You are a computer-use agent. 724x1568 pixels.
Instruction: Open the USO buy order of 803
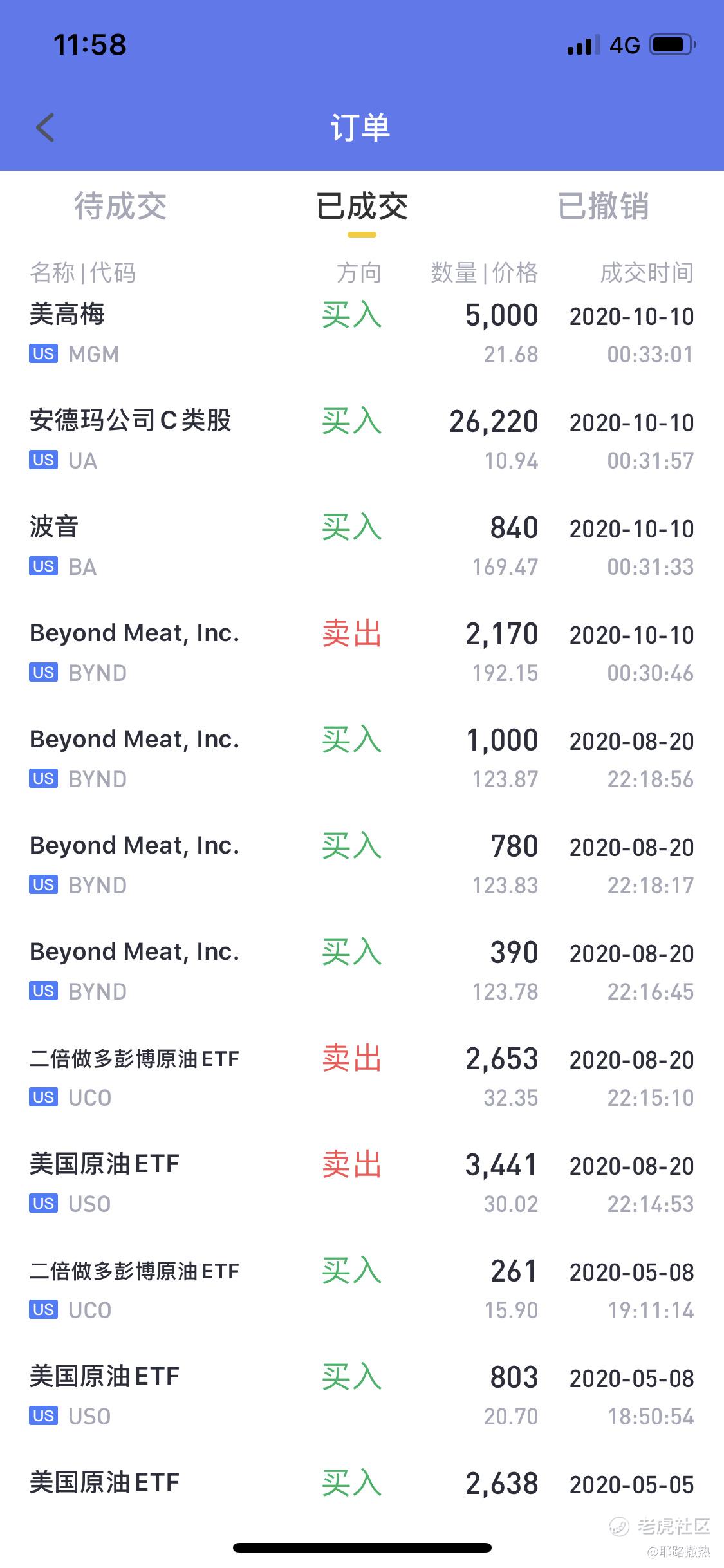pyautogui.click(x=362, y=1396)
